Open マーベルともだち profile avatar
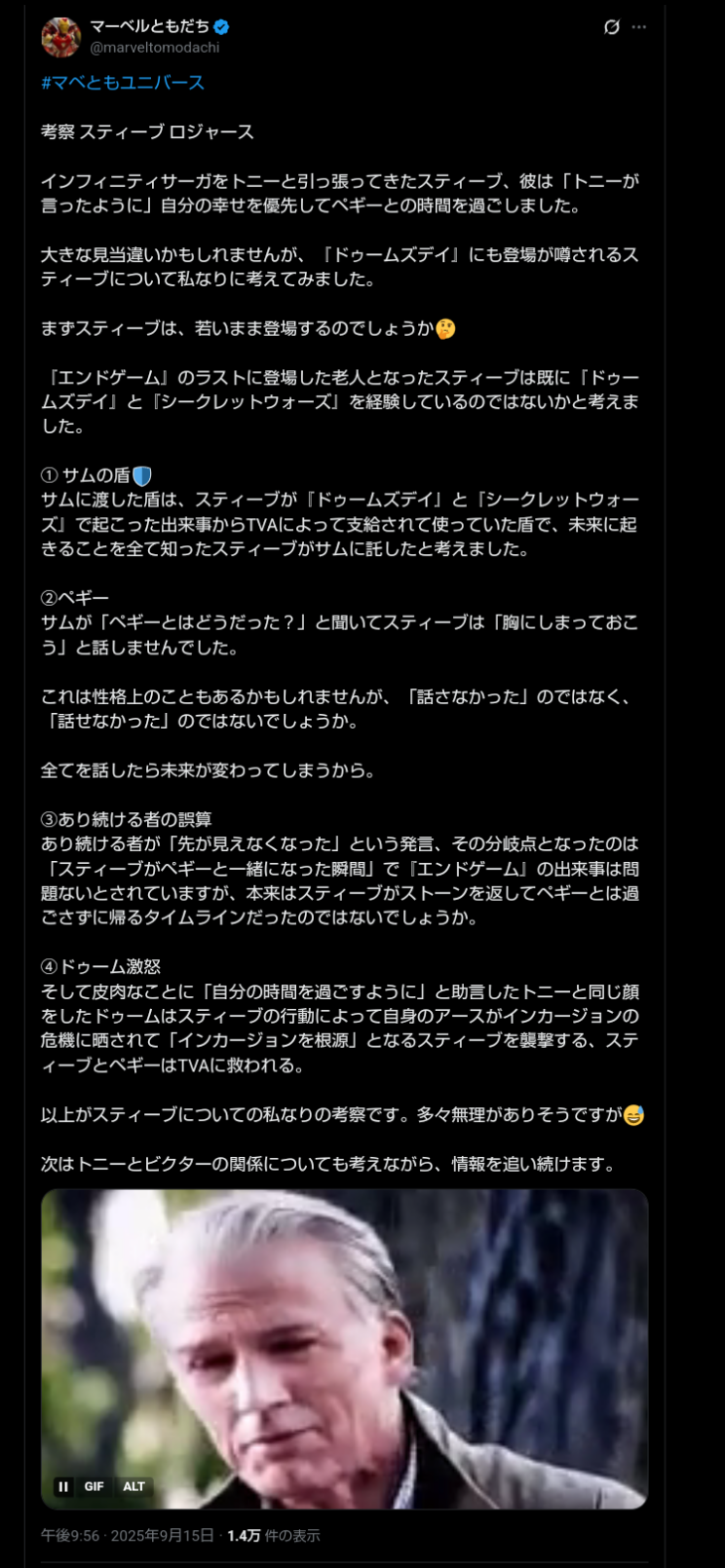The image size is (725, 1568). [60, 37]
